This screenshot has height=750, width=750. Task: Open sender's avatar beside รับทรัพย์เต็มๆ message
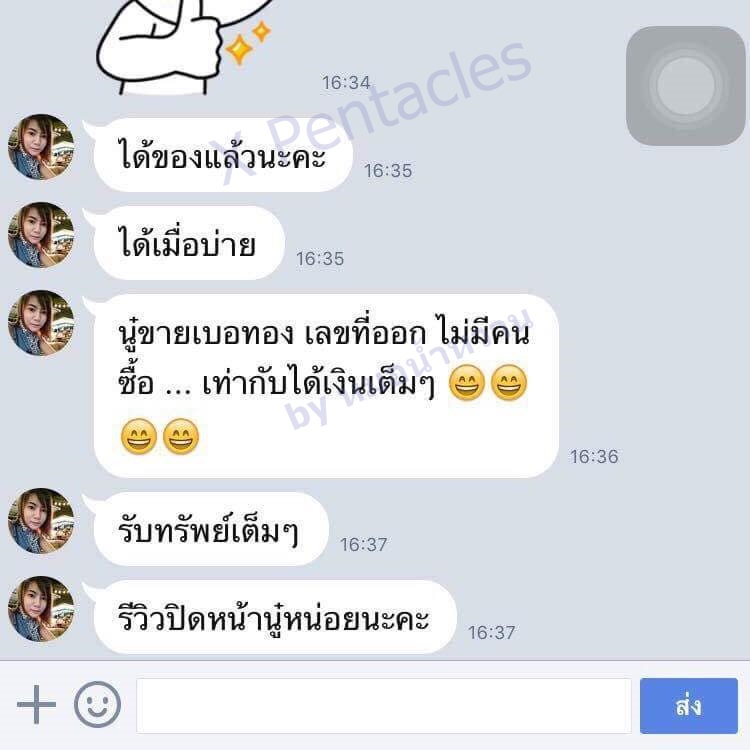[x=41, y=521]
